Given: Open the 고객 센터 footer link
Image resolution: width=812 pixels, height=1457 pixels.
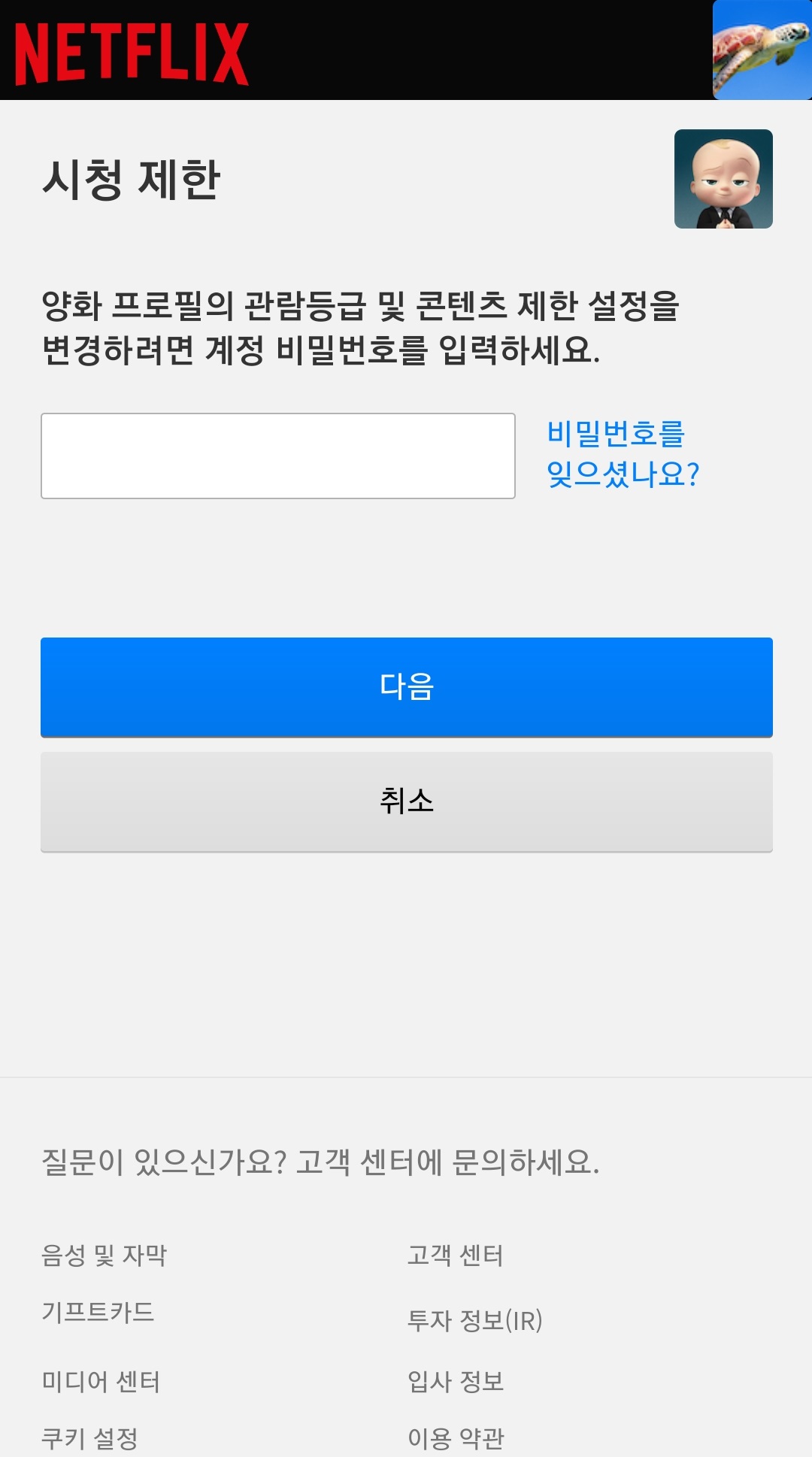Looking at the screenshot, I should click(456, 1254).
